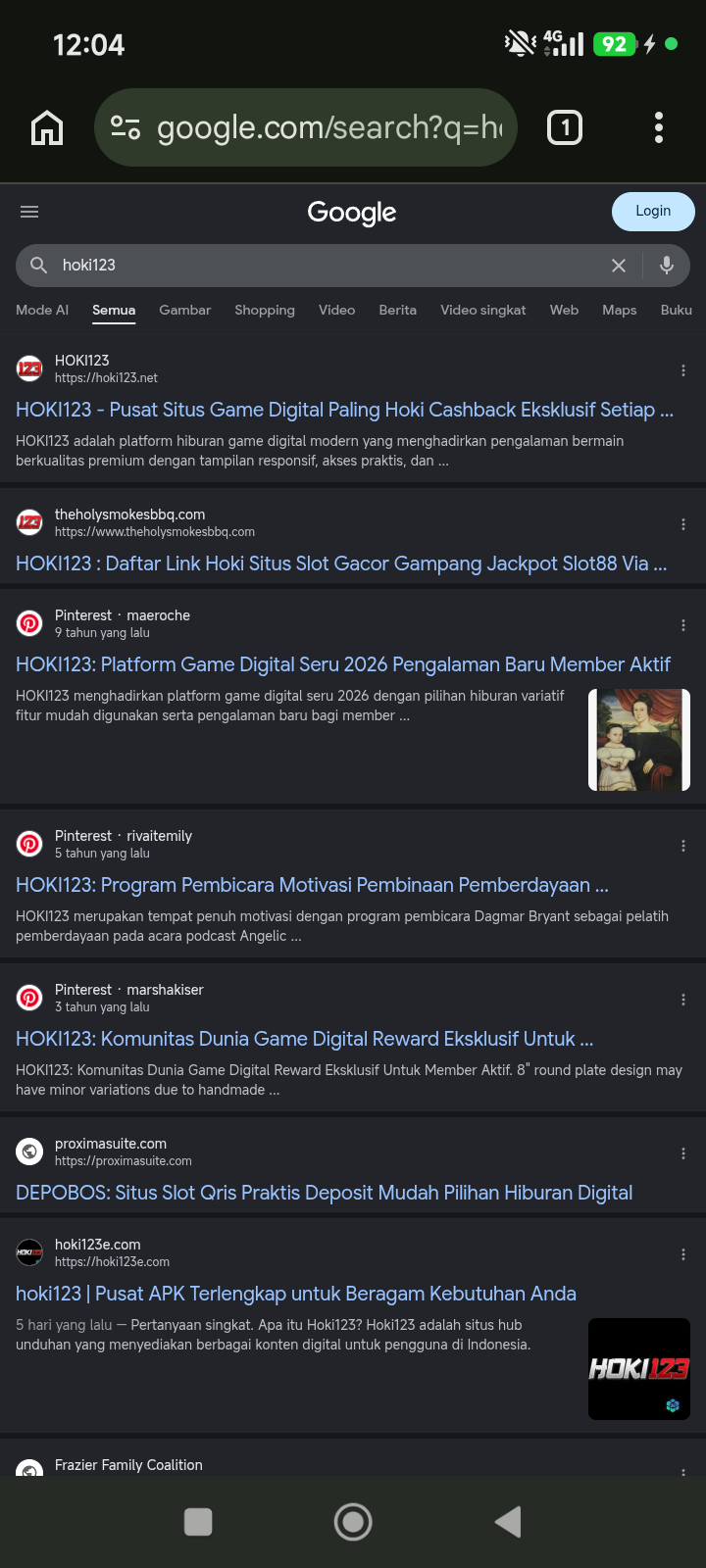Switch to the Gambar tab
This screenshot has height=1568, width=706.
[x=184, y=310]
